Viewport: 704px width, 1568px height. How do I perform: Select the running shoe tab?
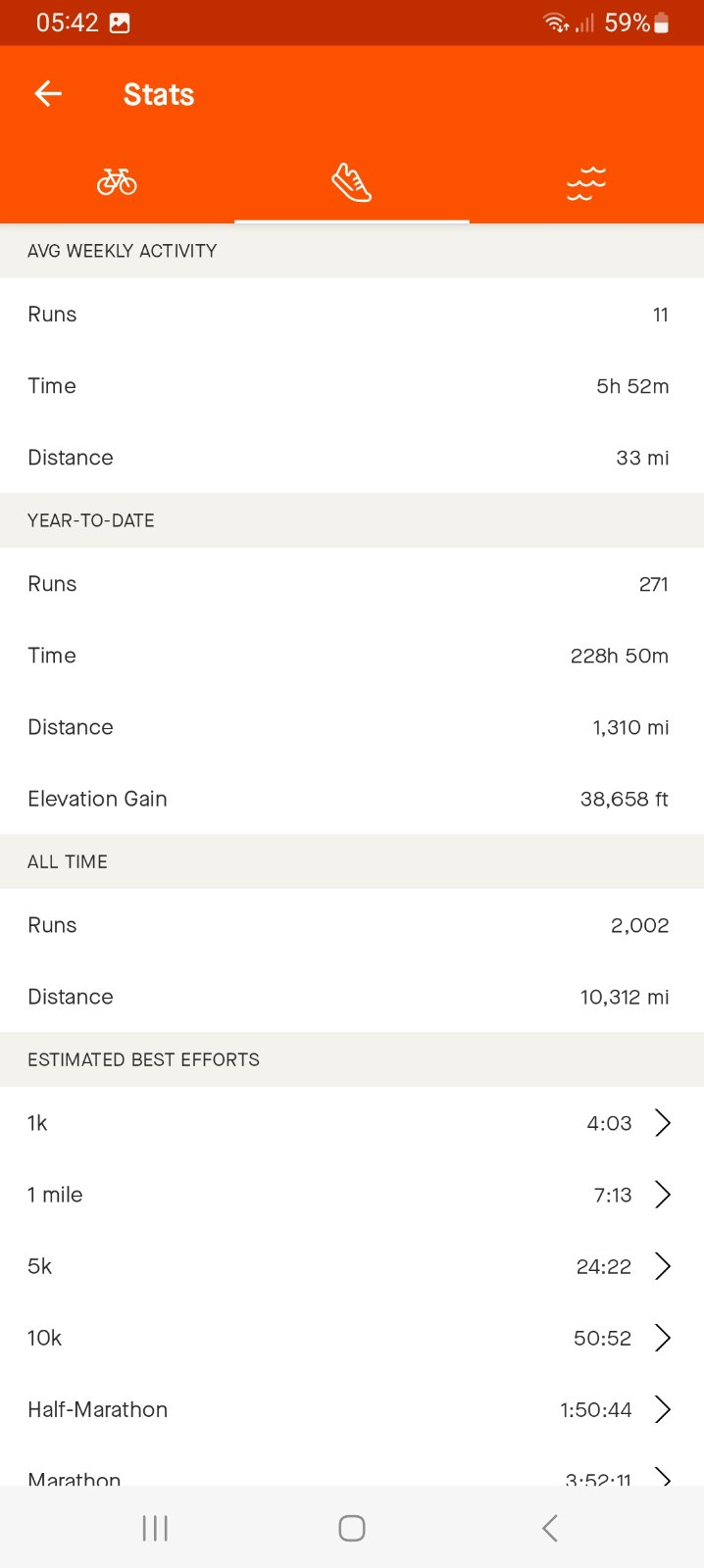click(x=352, y=182)
